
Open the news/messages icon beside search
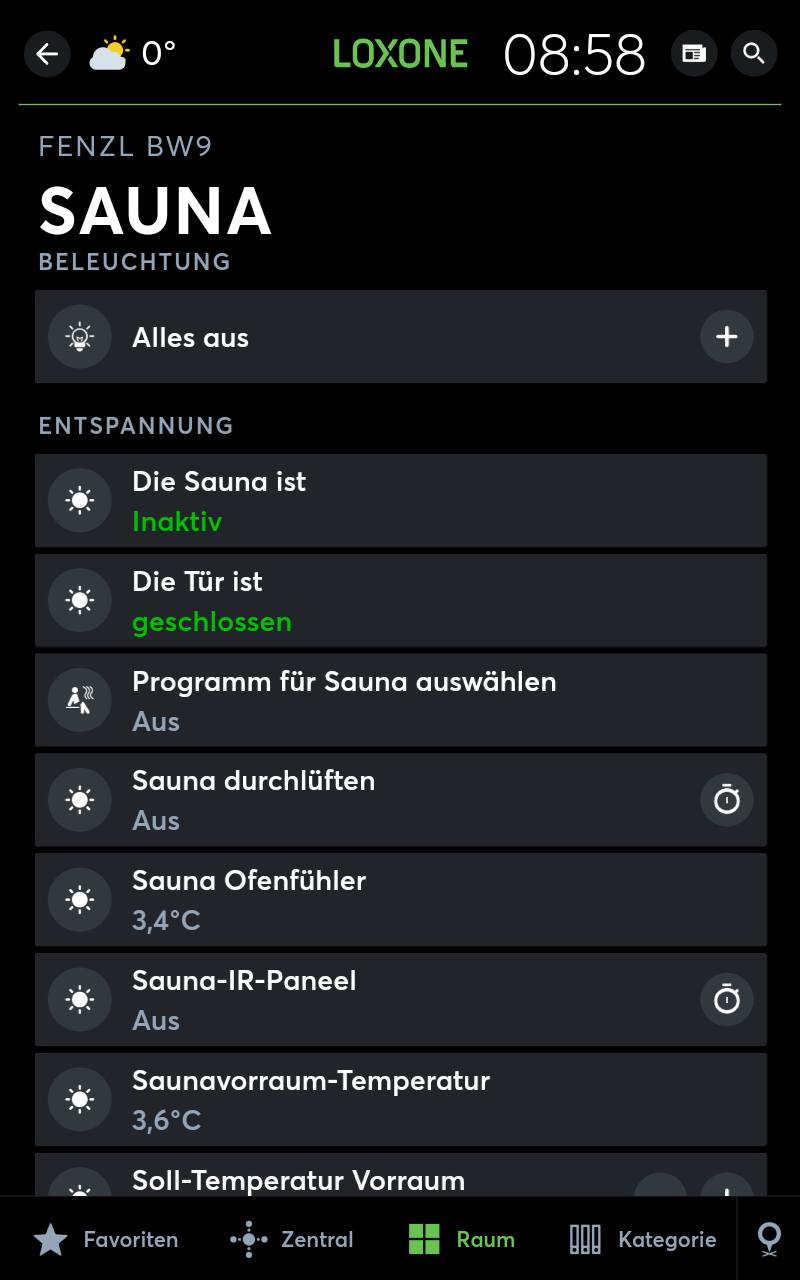coord(694,54)
